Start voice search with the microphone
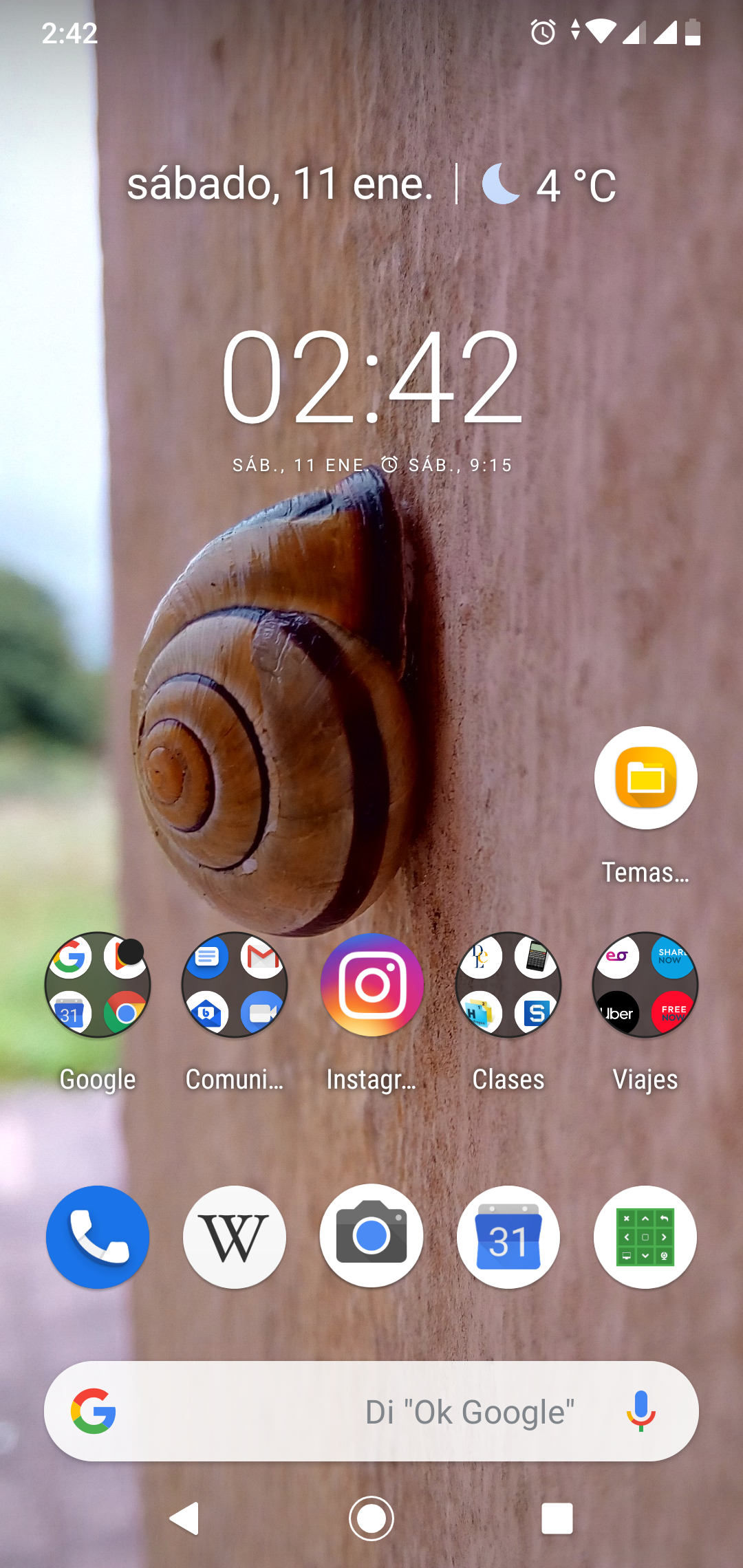Viewport: 743px width, 1568px height. tap(640, 1411)
